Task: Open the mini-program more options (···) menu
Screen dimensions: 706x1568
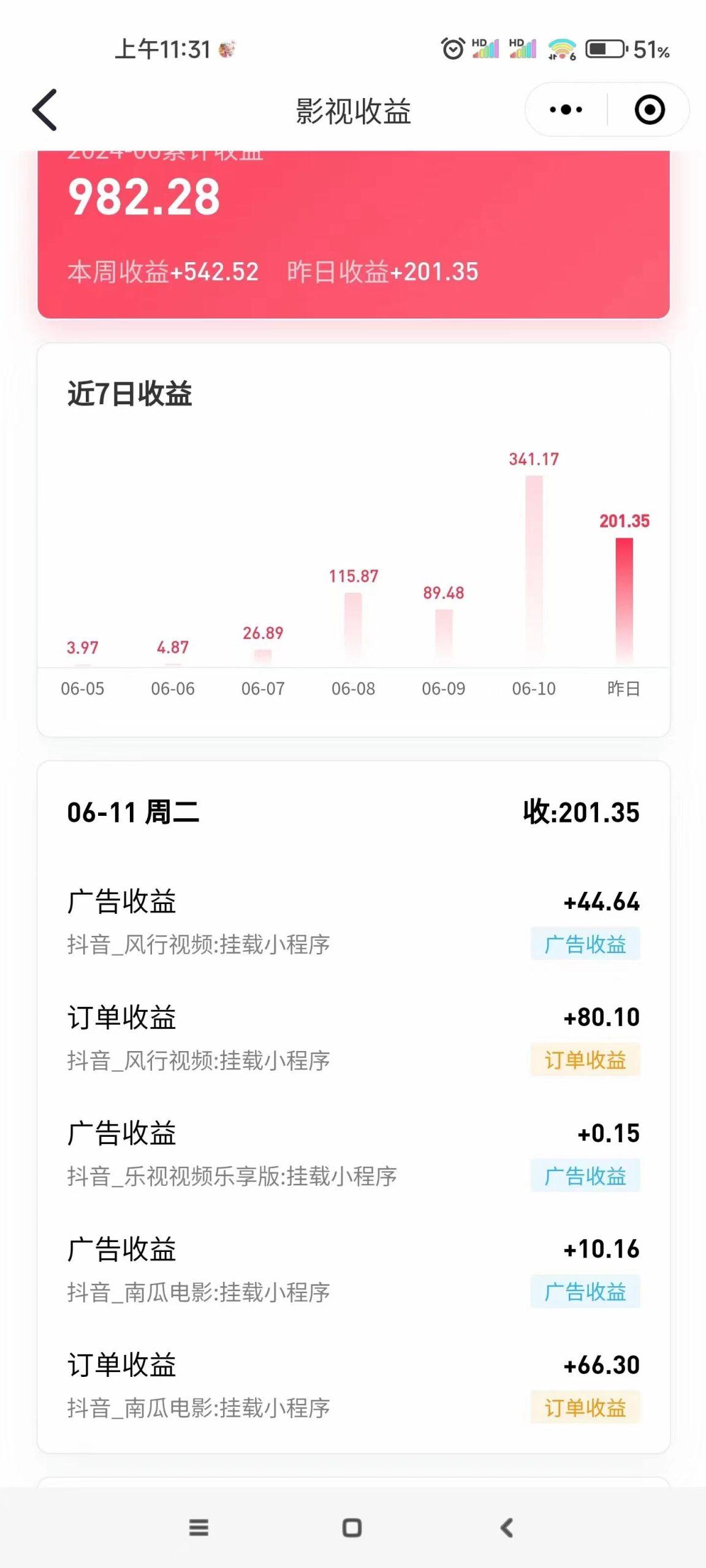Action: click(x=566, y=109)
